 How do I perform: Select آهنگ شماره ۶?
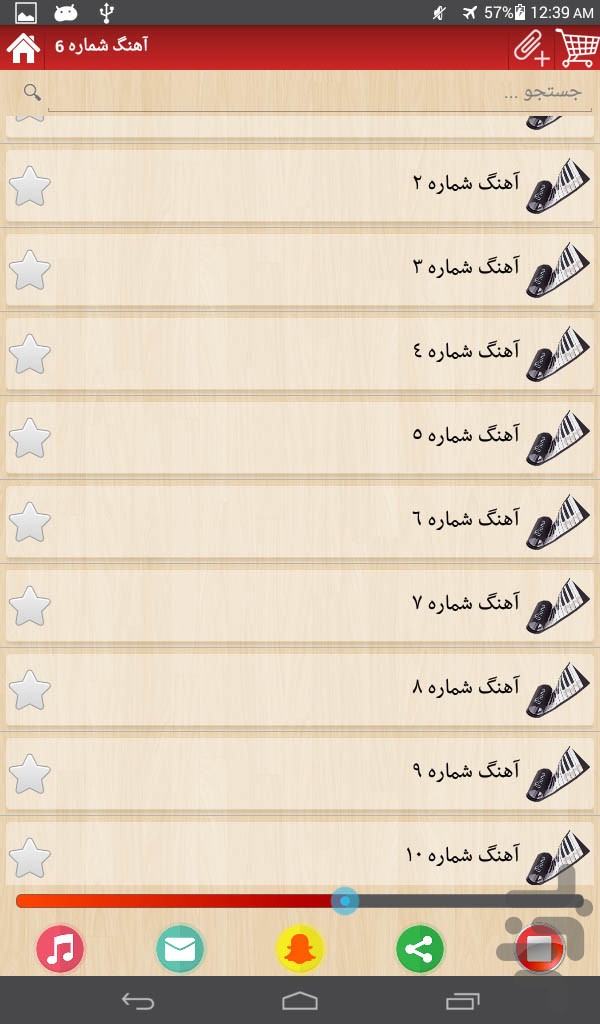click(x=300, y=522)
